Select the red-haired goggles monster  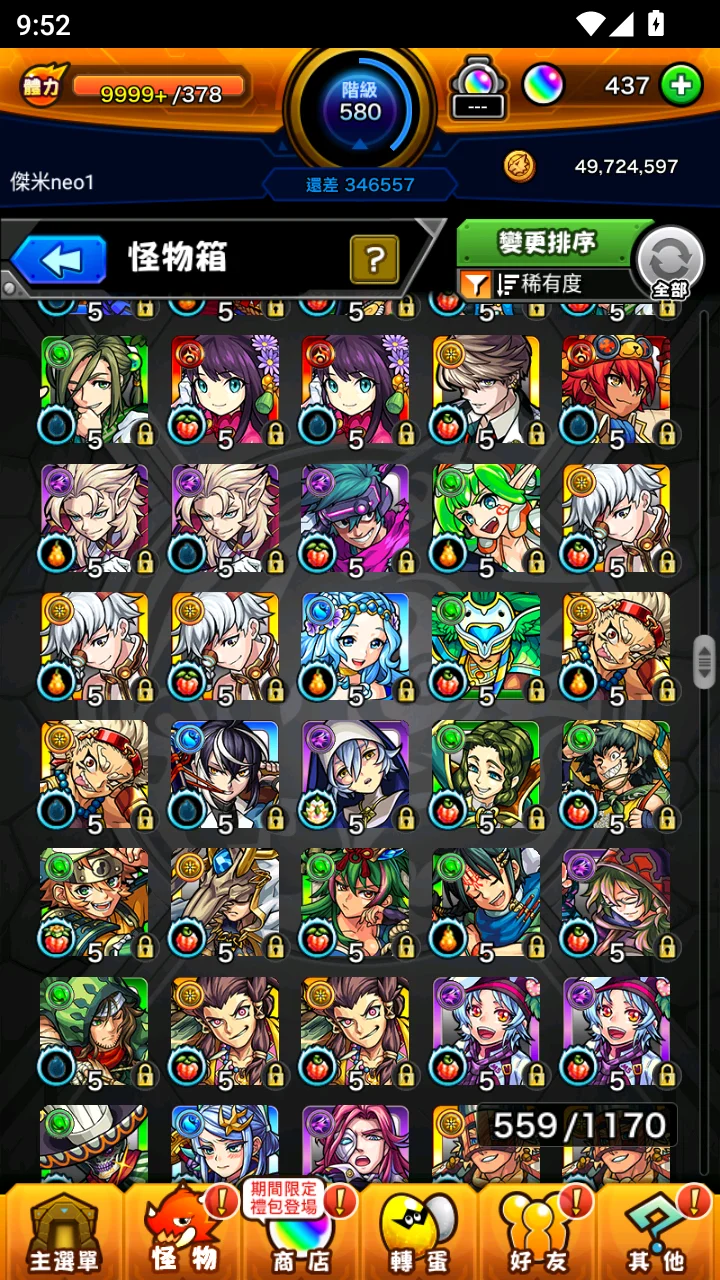point(616,390)
